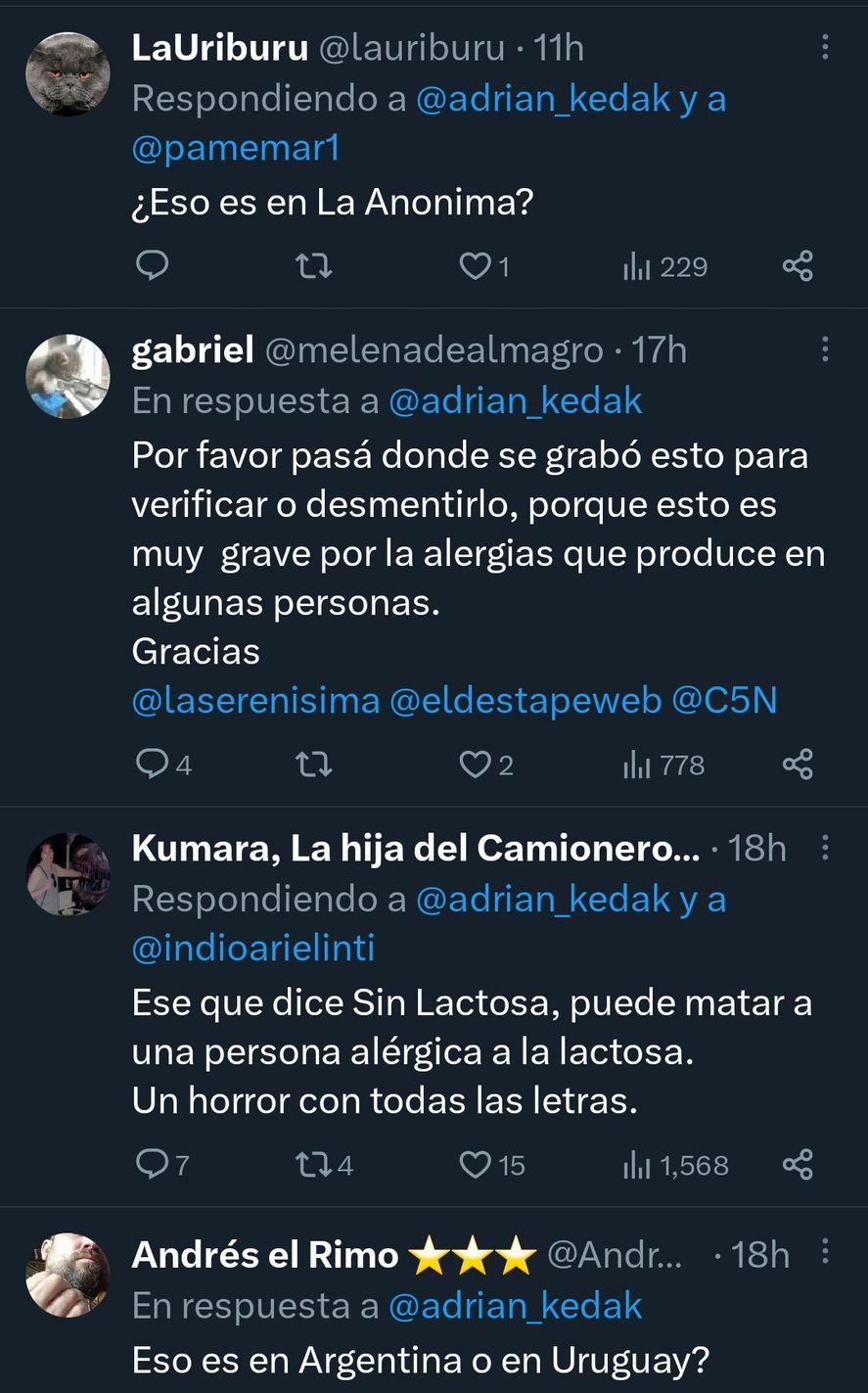
Task: Share gabriel's tweet
Action: pos(798,765)
